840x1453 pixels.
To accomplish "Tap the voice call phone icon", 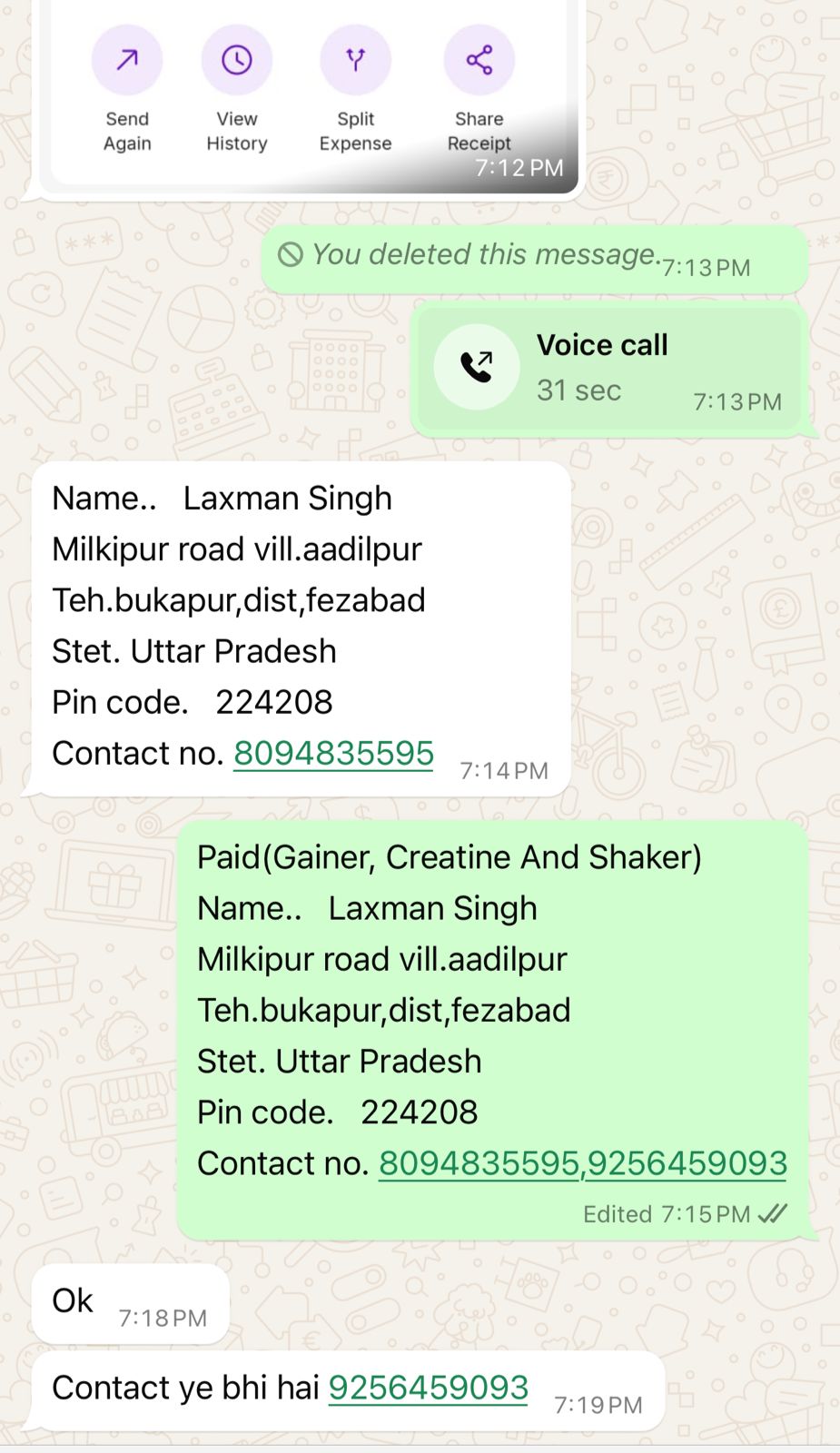I will click(x=477, y=366).
